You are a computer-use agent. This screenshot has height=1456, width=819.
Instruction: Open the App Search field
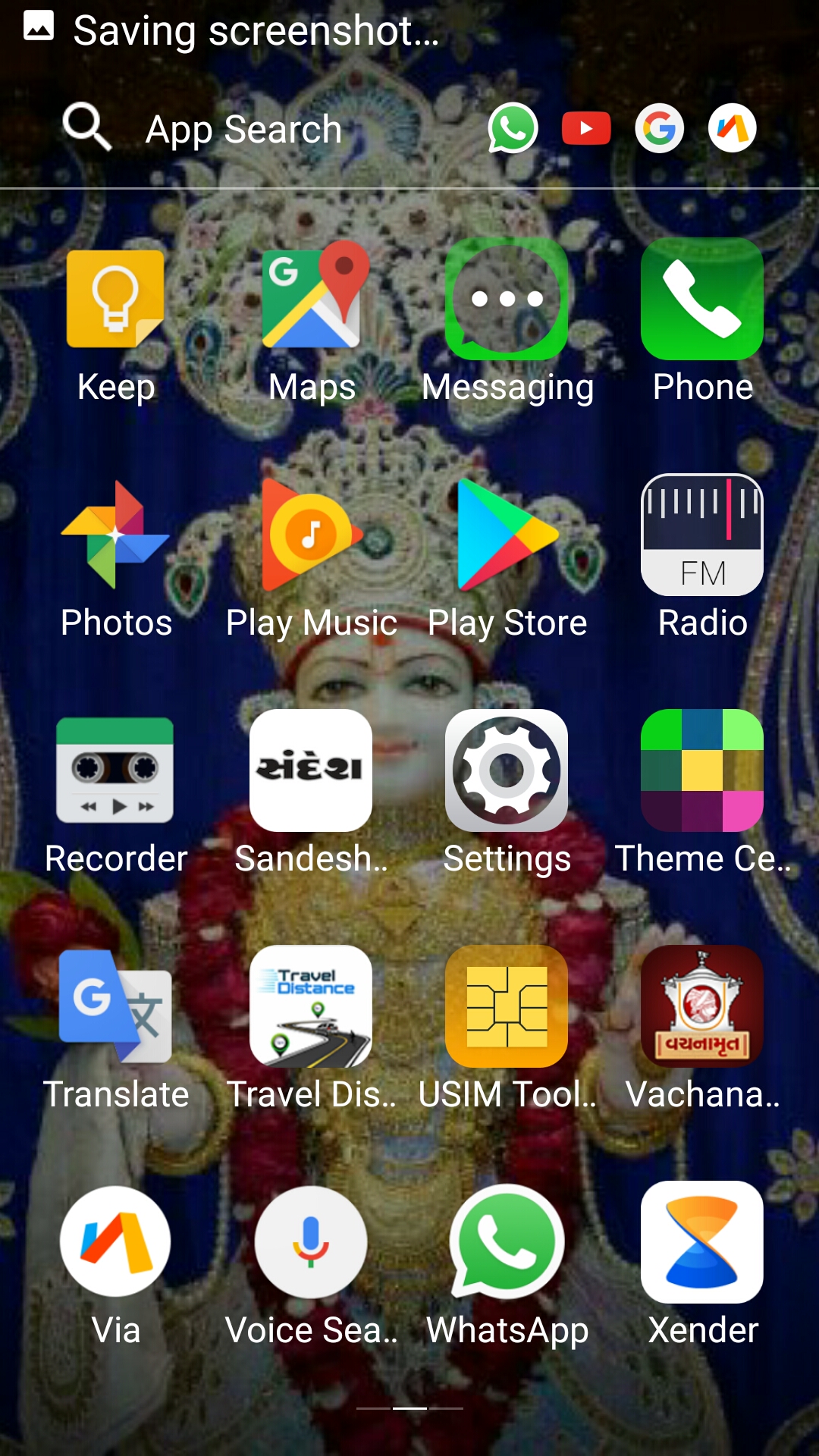243,129
